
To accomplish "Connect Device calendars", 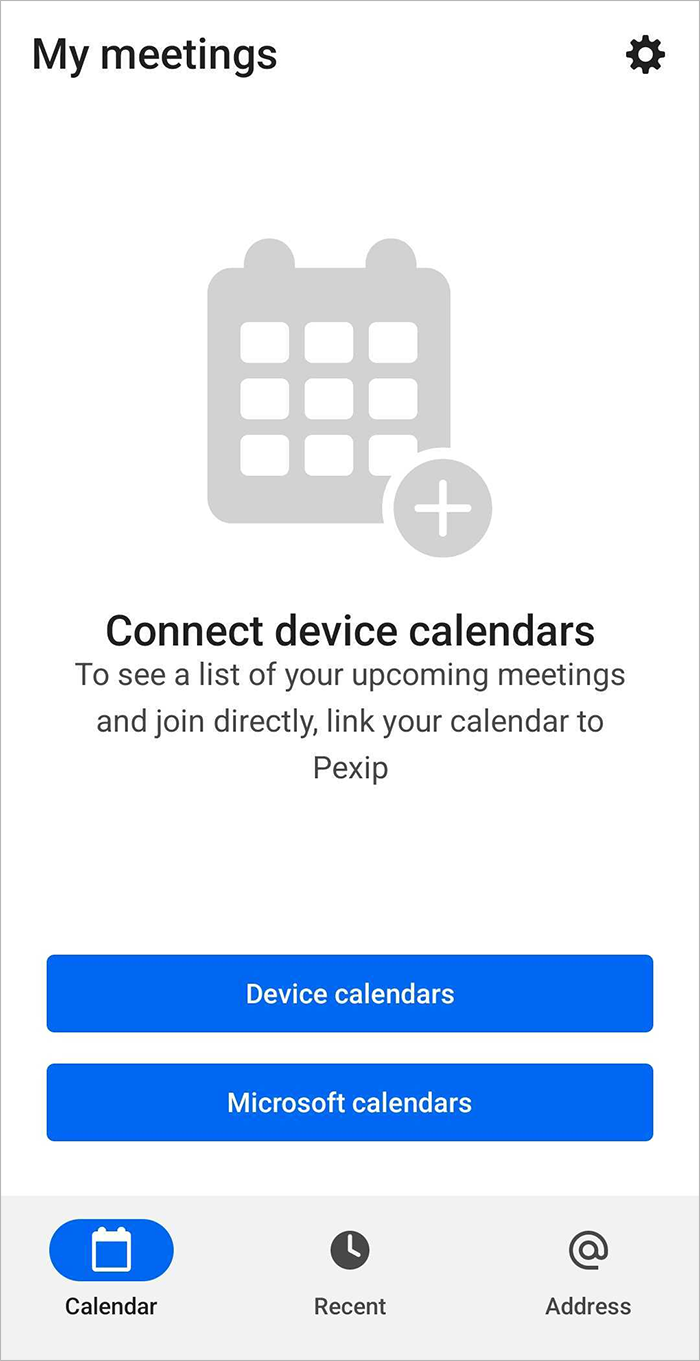I will click(x=350, y=993).
